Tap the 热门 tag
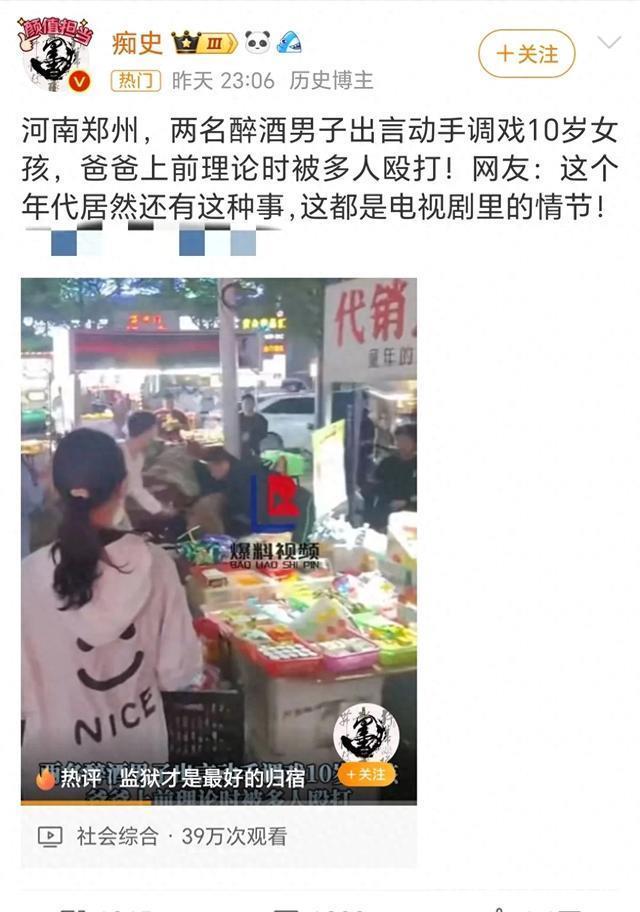This screenshot has height=912, width=640. click(x=134, y=80)
